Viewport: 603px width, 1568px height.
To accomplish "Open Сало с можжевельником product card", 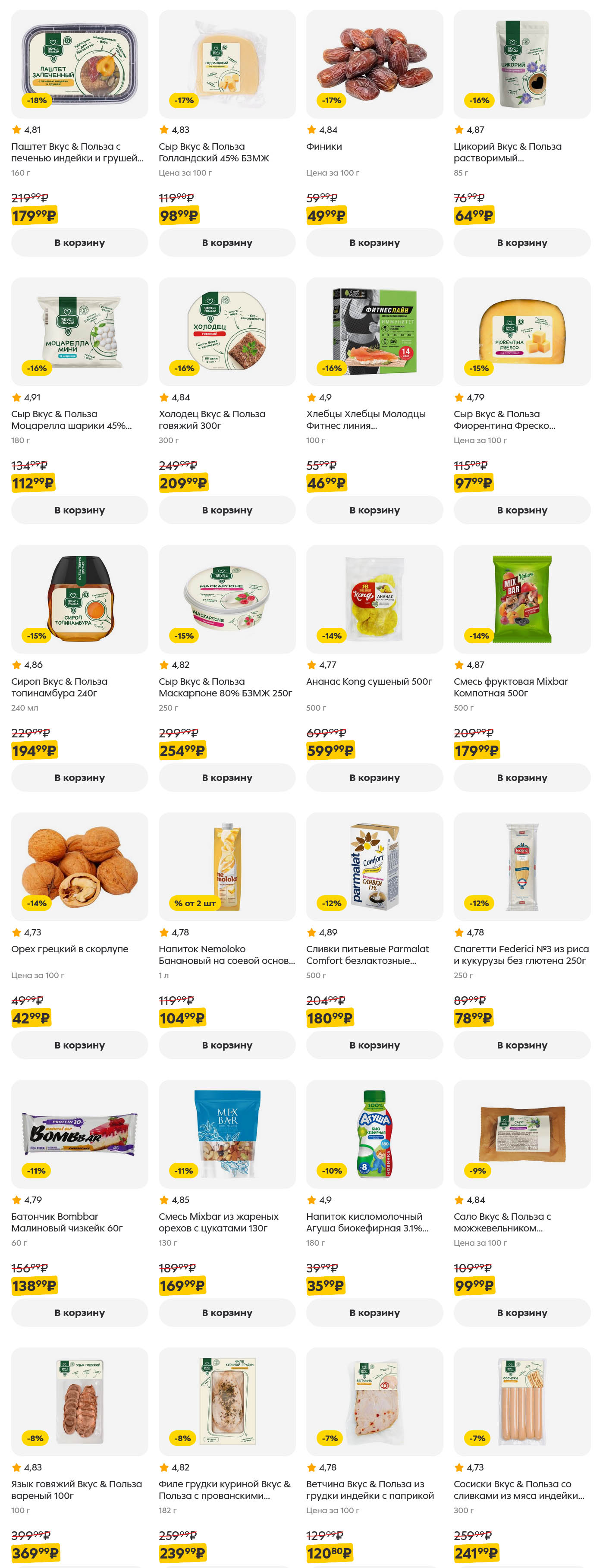I will click(521, 1134).
